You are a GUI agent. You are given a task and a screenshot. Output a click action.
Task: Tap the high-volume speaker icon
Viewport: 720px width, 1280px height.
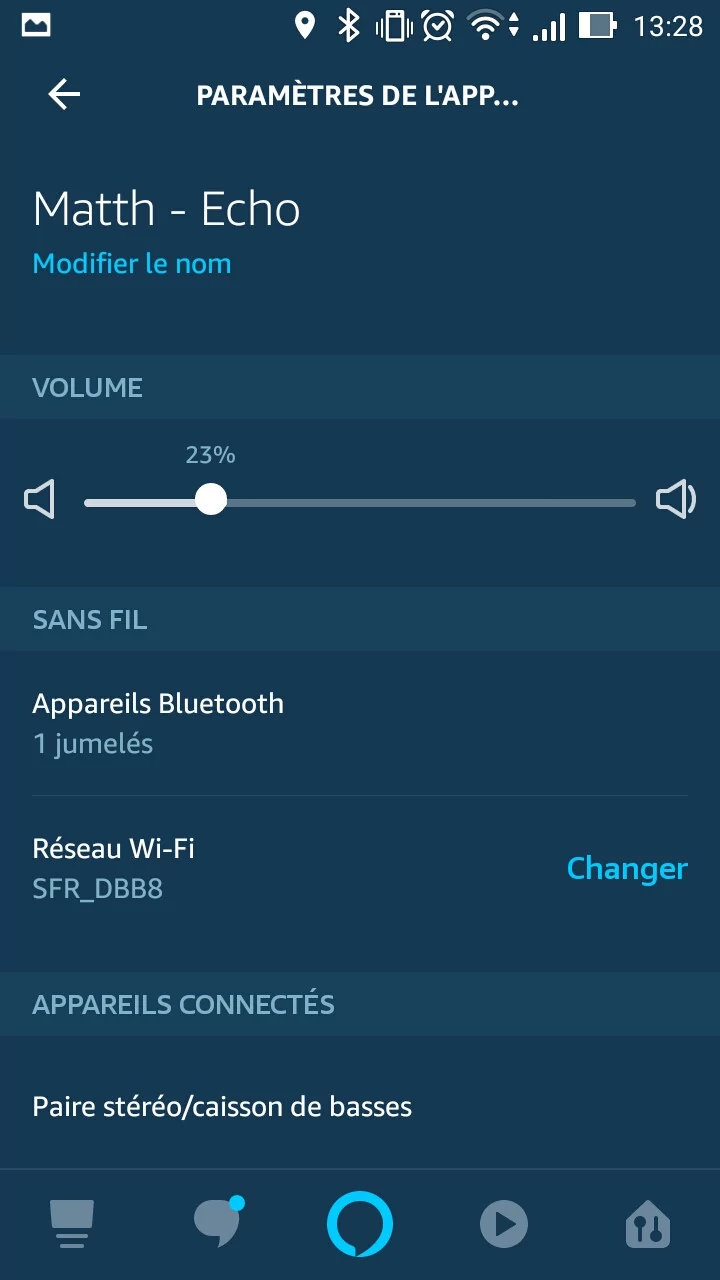(x=676, y=499)
